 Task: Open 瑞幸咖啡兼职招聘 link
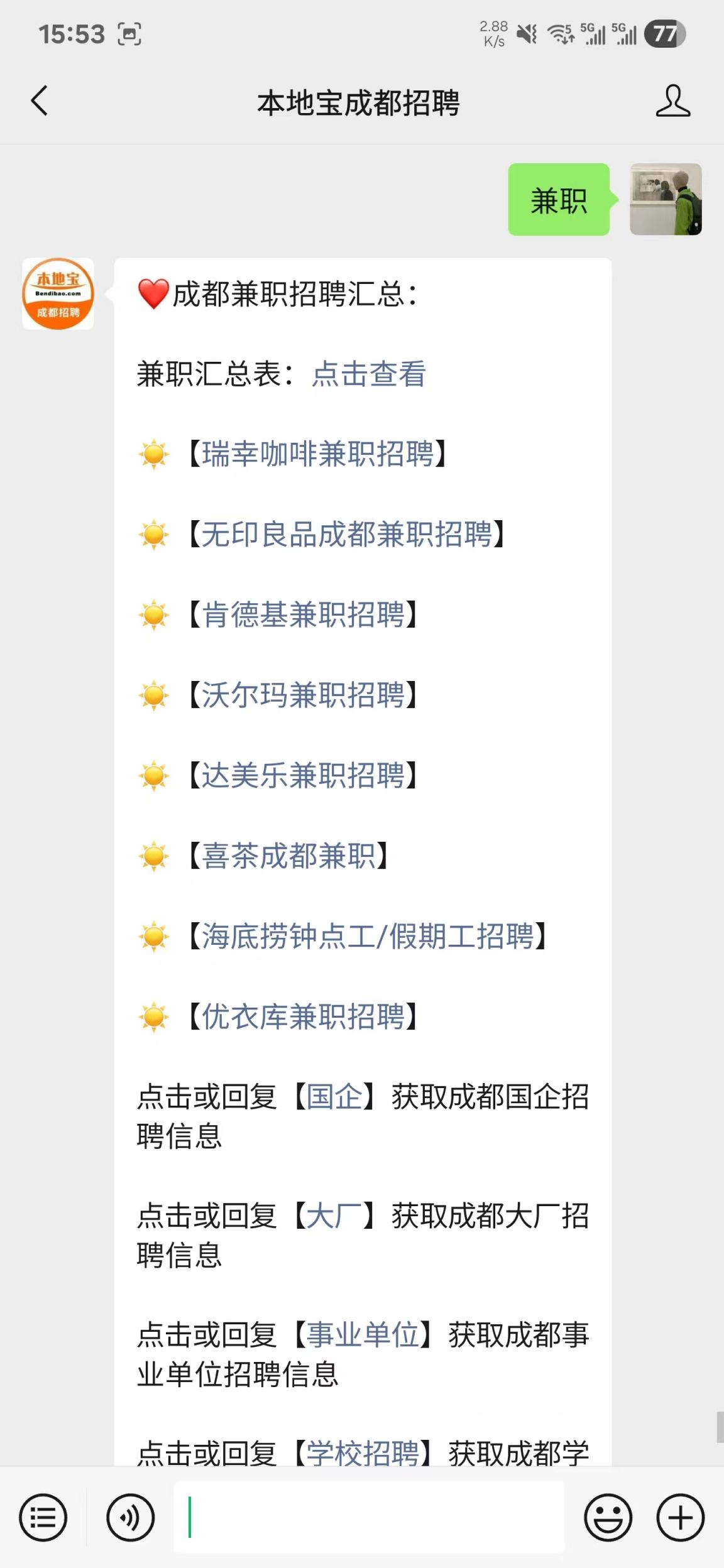(317, 454)
